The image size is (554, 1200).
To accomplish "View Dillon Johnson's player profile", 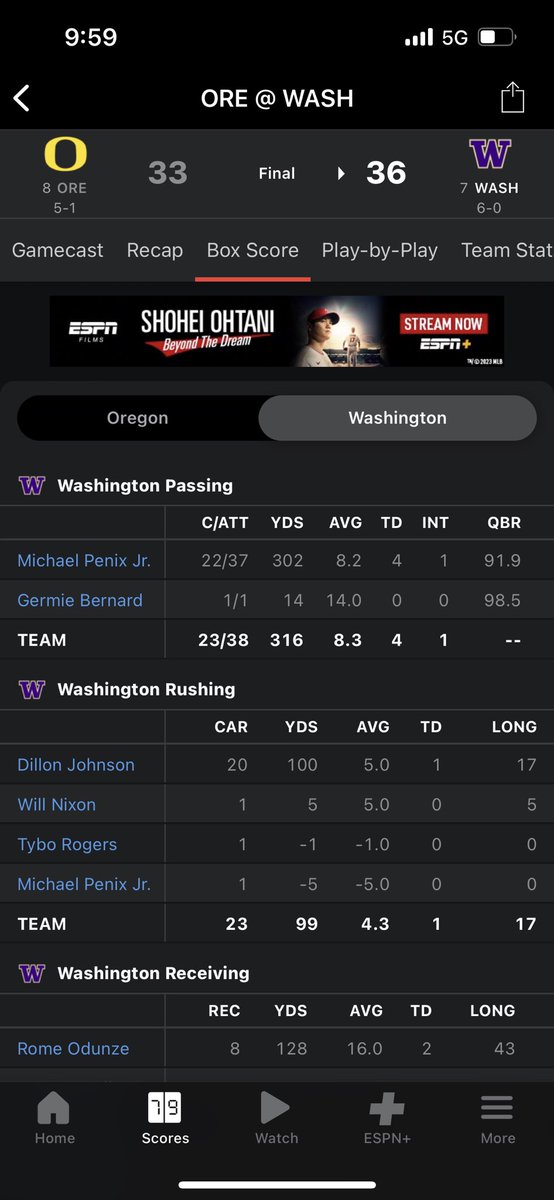I will [76, 764].
